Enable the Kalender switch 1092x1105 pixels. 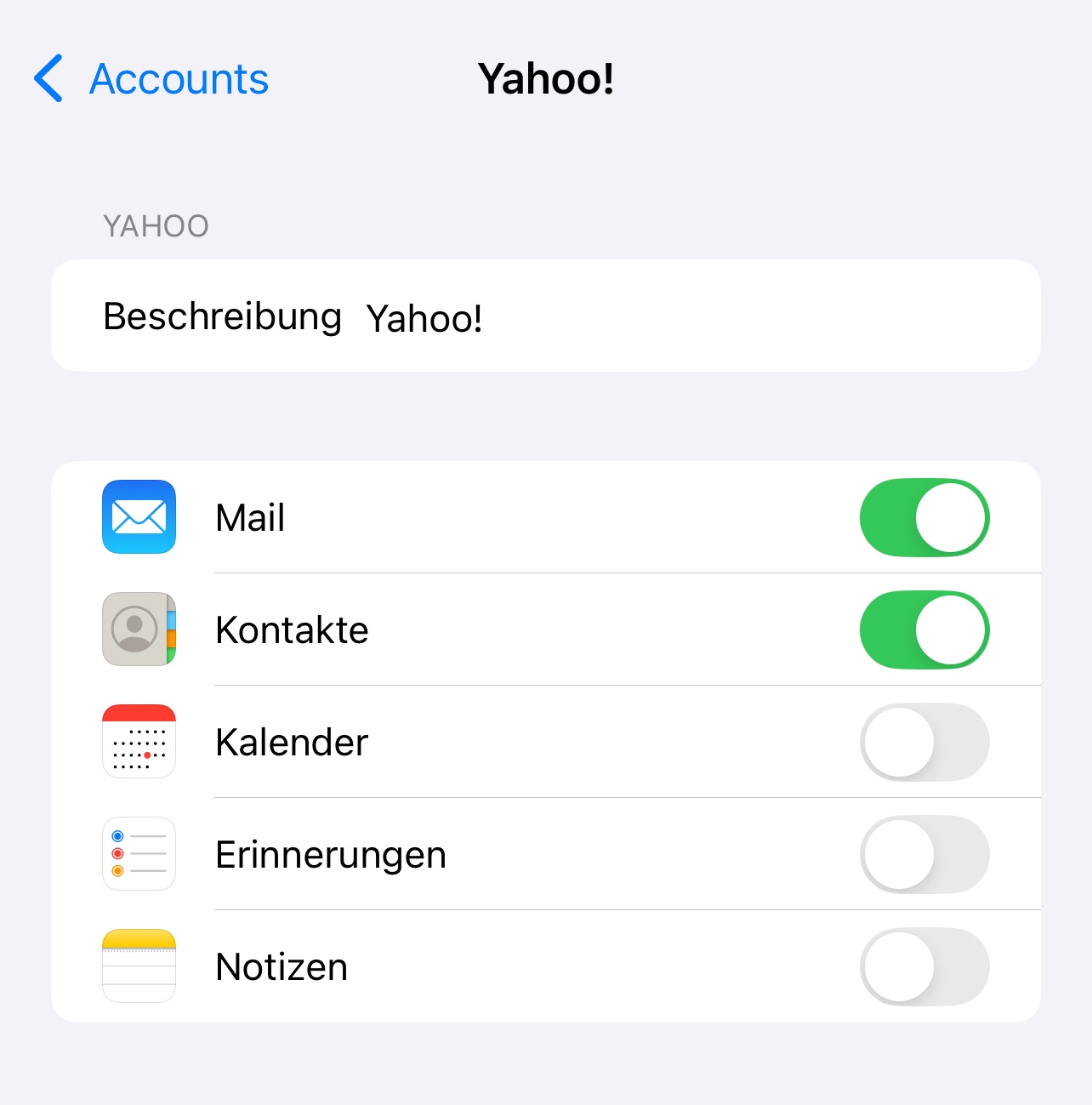tap(924, 743)
